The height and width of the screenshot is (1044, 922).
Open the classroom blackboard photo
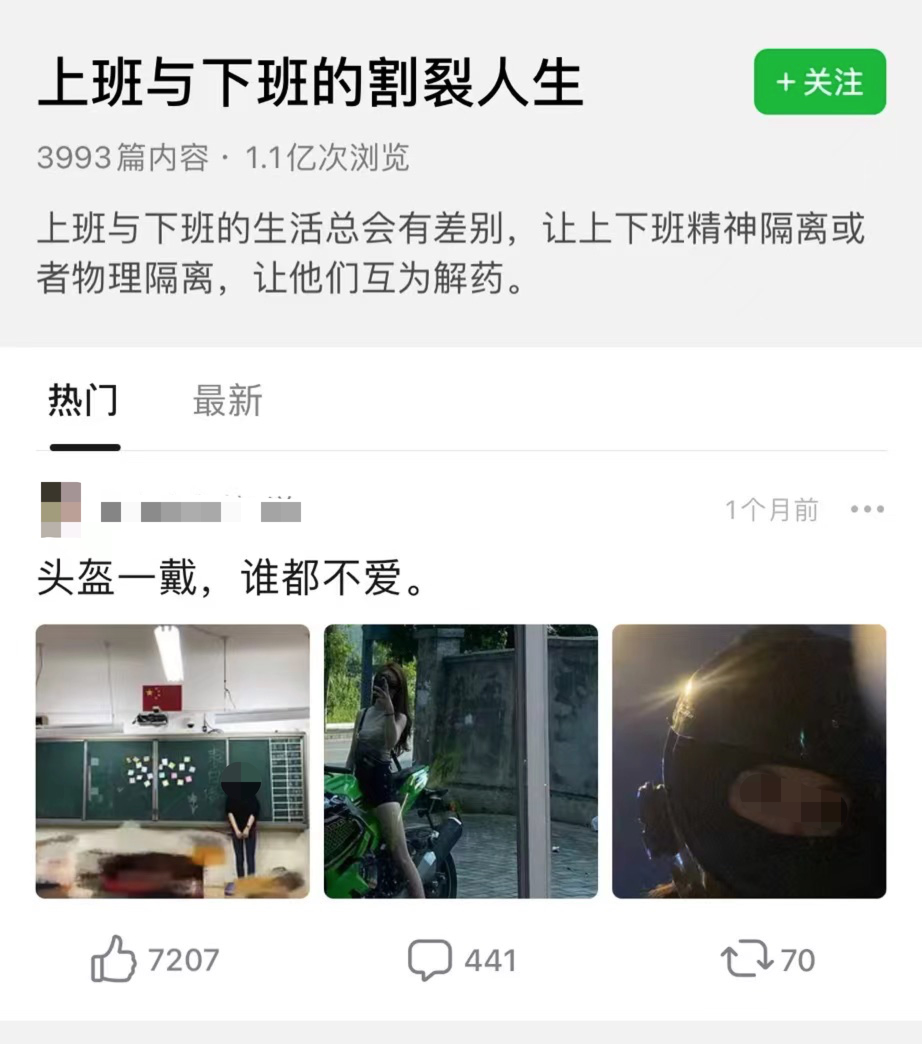tap(172, 761)
